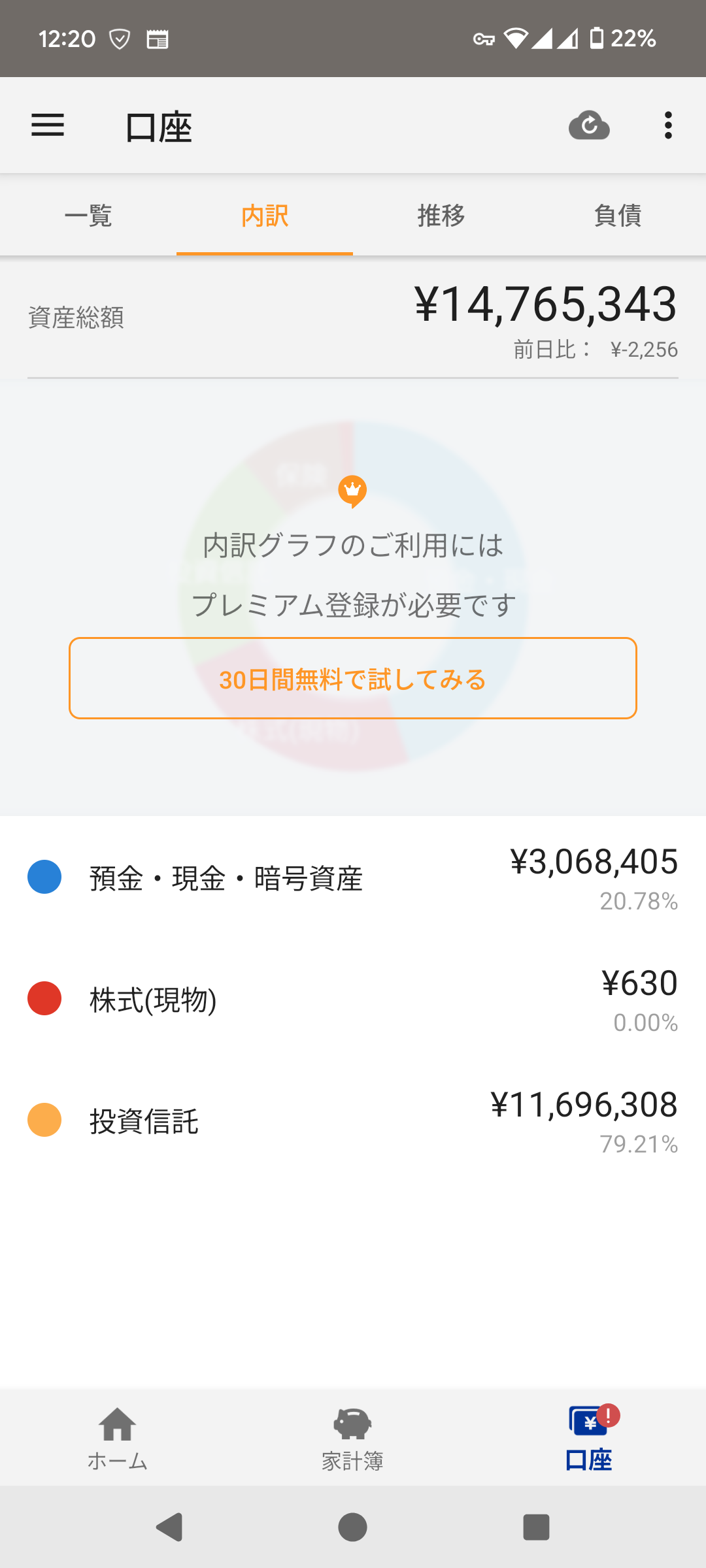Switch to the 推移 tab
This screenshot has height=1568, width=706.
pos(441,216)
